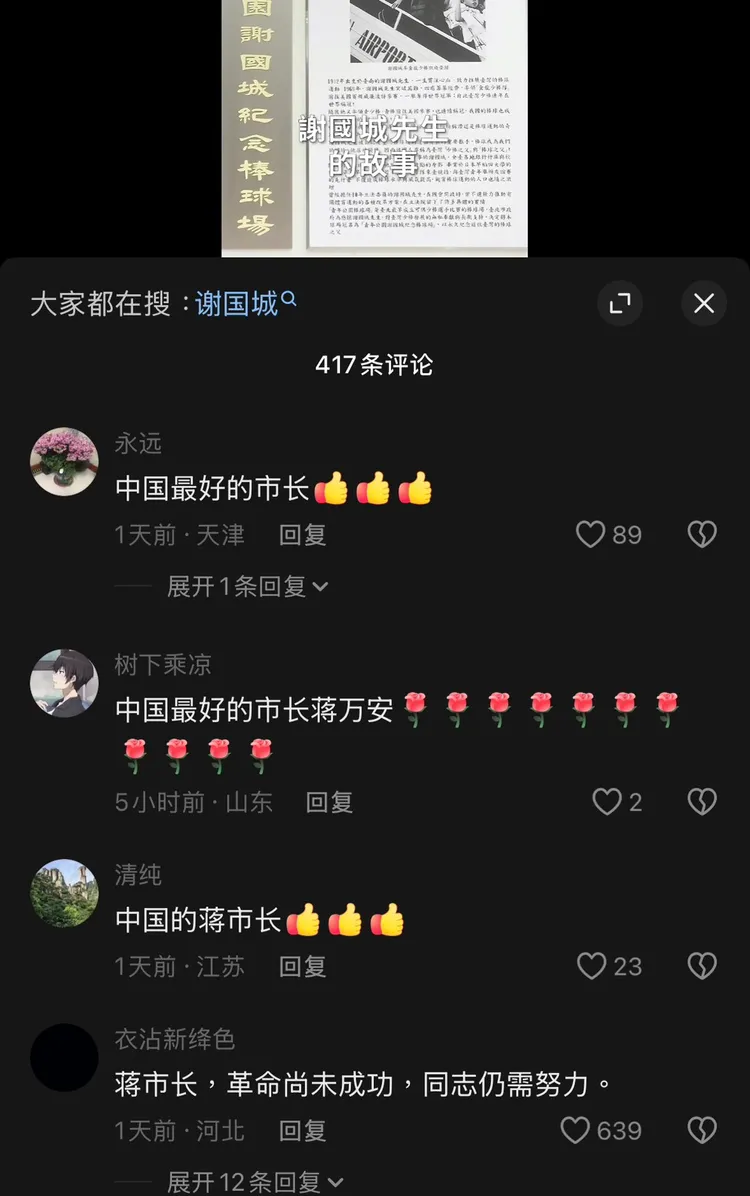
Task: Click the dislike icon on 衣沾新绛色's comment
Action: 701,1131
